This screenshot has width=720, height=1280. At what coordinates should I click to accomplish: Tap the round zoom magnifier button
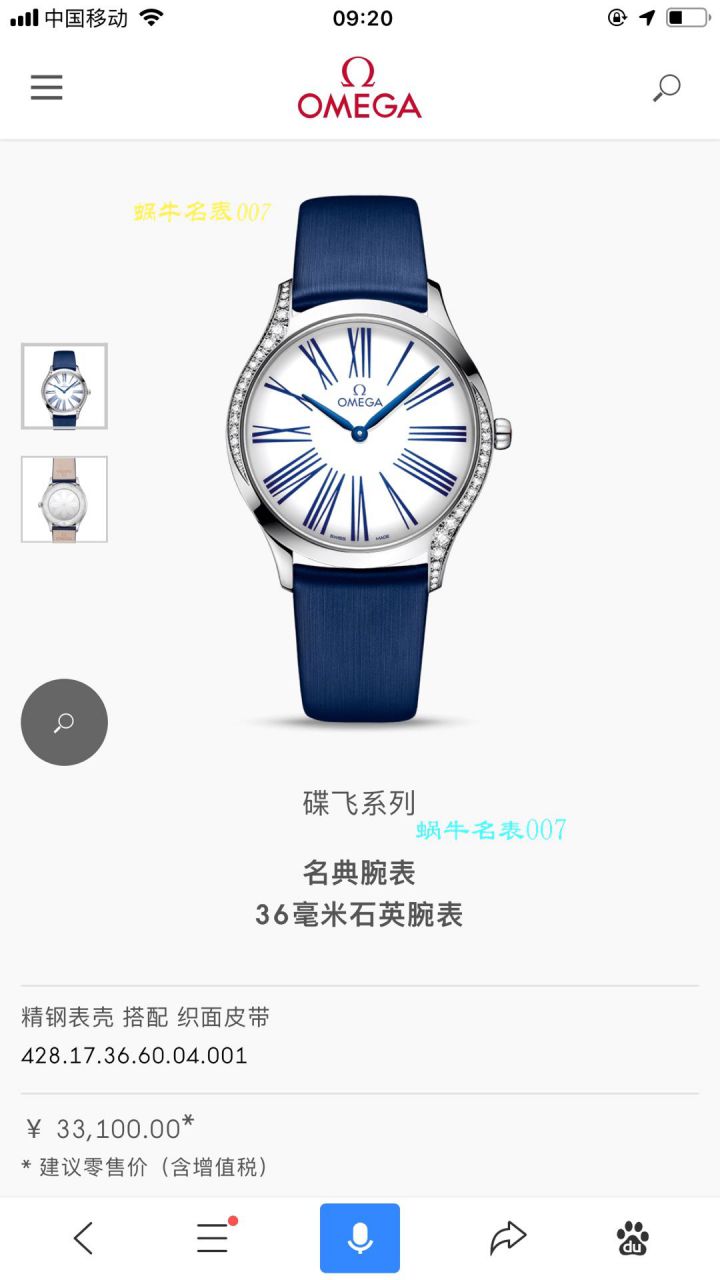(64, 722)
